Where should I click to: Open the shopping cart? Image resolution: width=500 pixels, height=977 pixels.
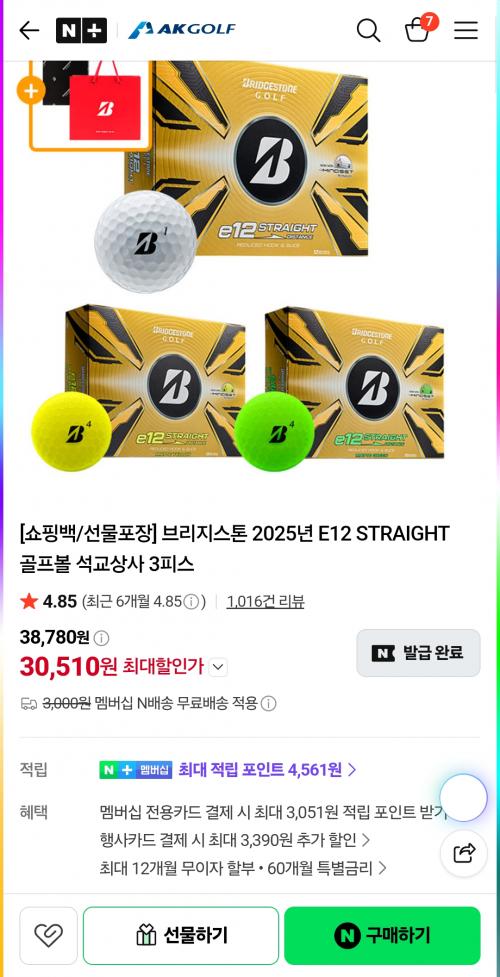(418, 29)
